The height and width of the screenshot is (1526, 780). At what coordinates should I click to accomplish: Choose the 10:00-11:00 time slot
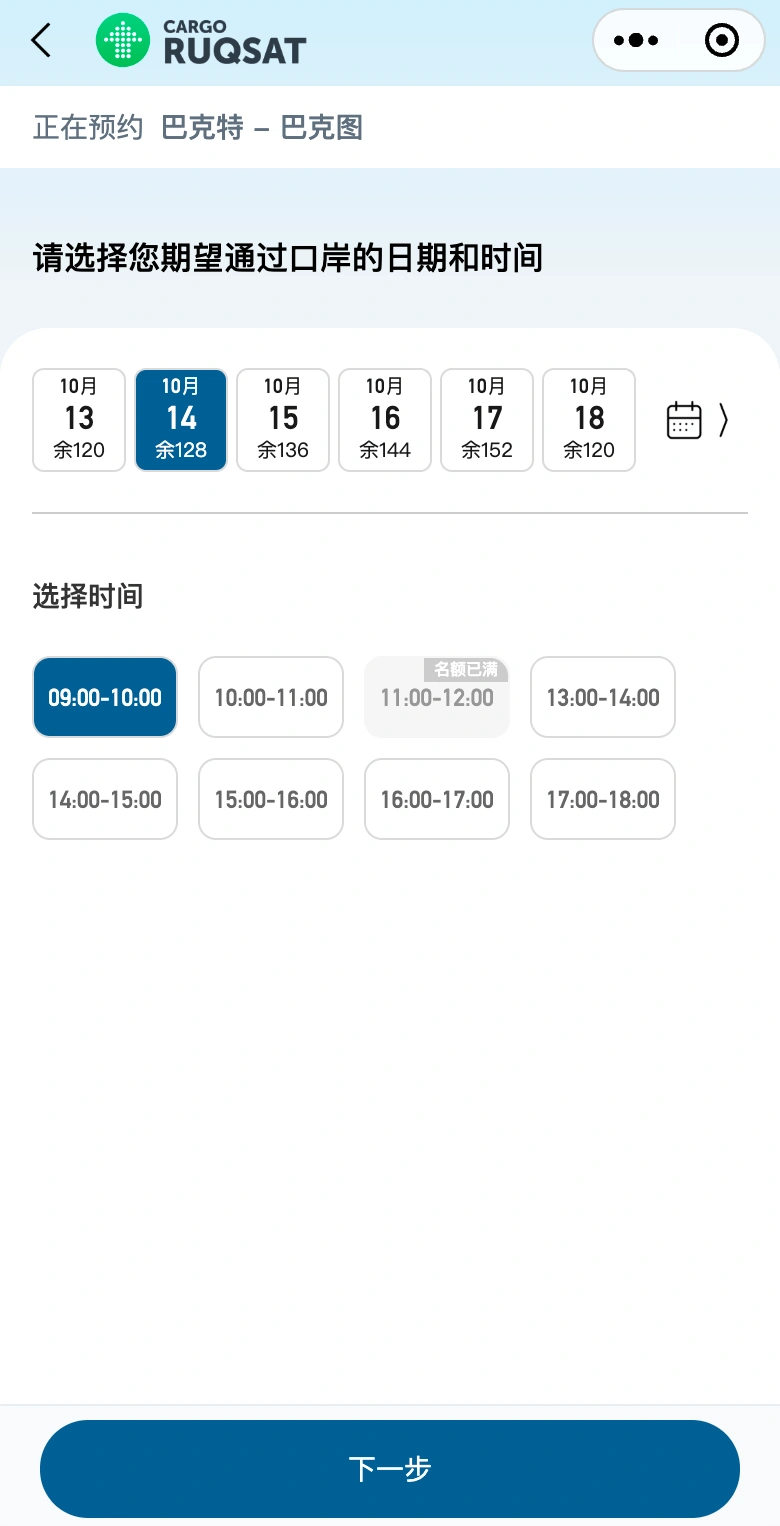click(271, 697)
